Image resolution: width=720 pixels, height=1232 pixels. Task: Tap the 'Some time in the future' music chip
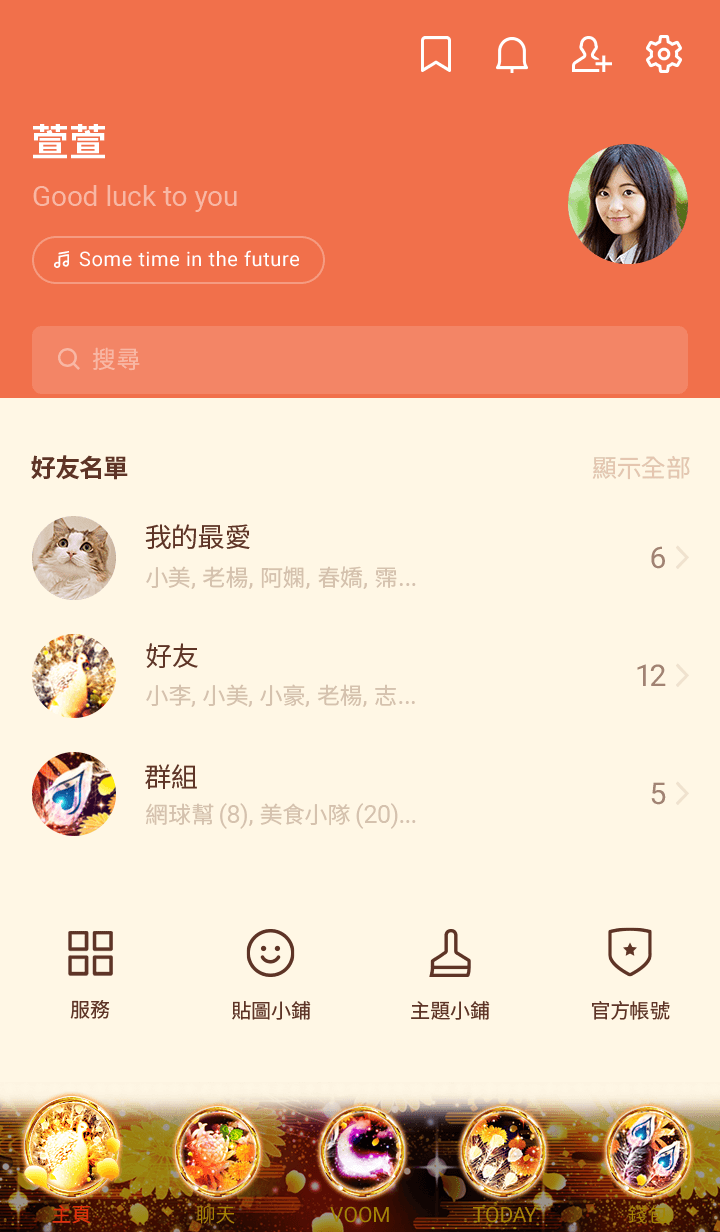pyautogui.click(x=178, y=260)
